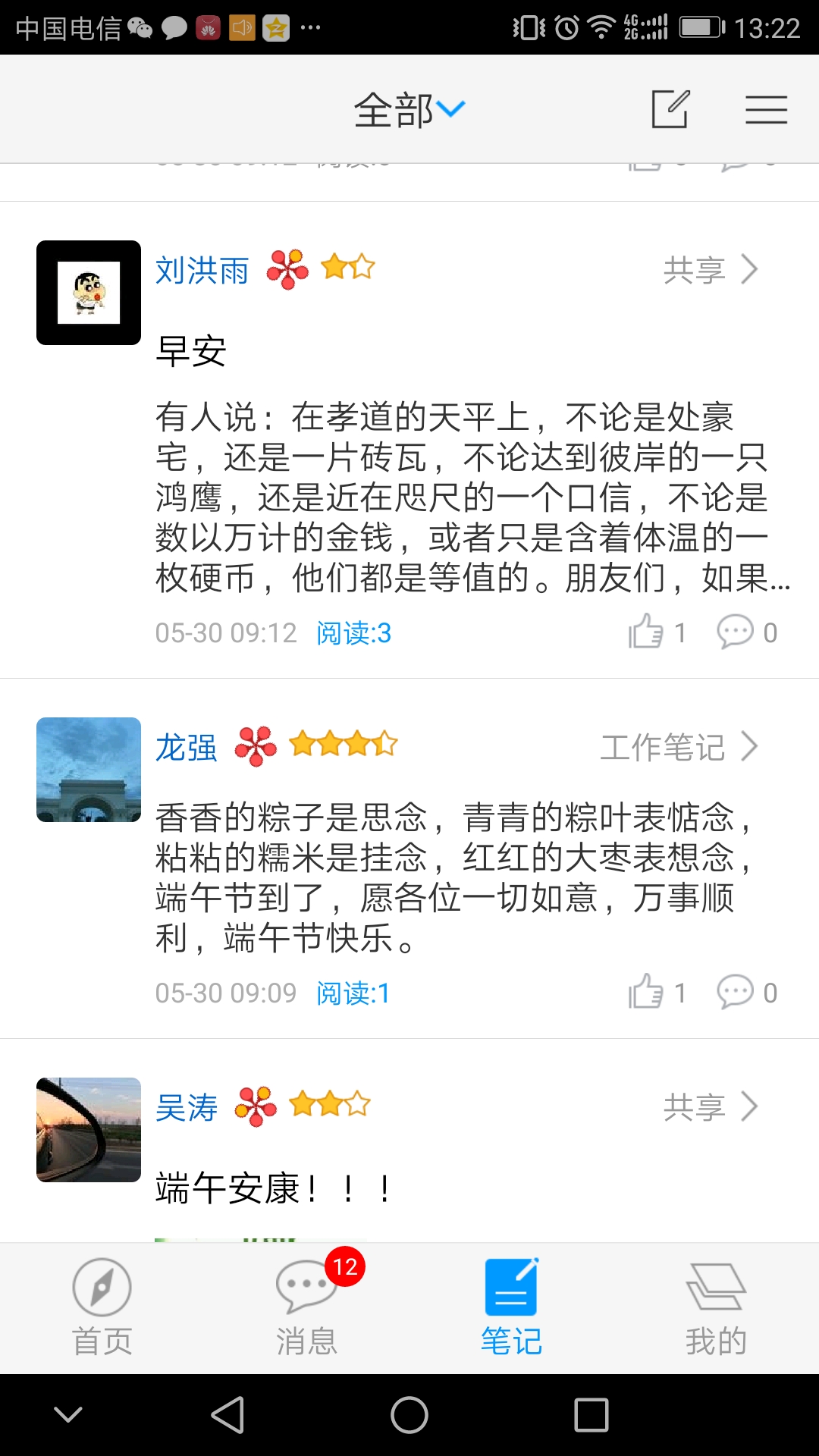Expand the 全部 filter dropdown
The image size is (819, 1456).
pos(409,110)
